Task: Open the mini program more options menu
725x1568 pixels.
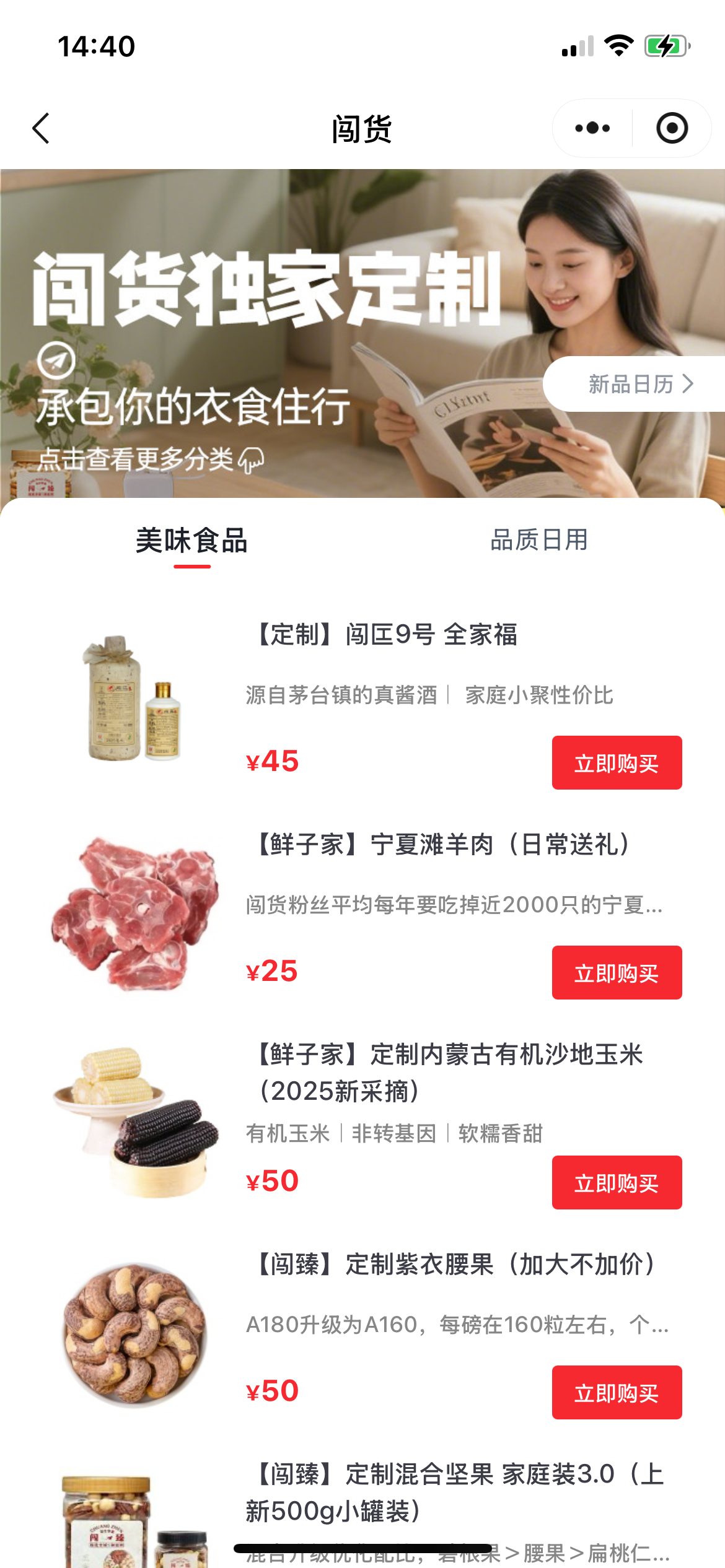Action: pyautogui.click(x=592, y=128)
